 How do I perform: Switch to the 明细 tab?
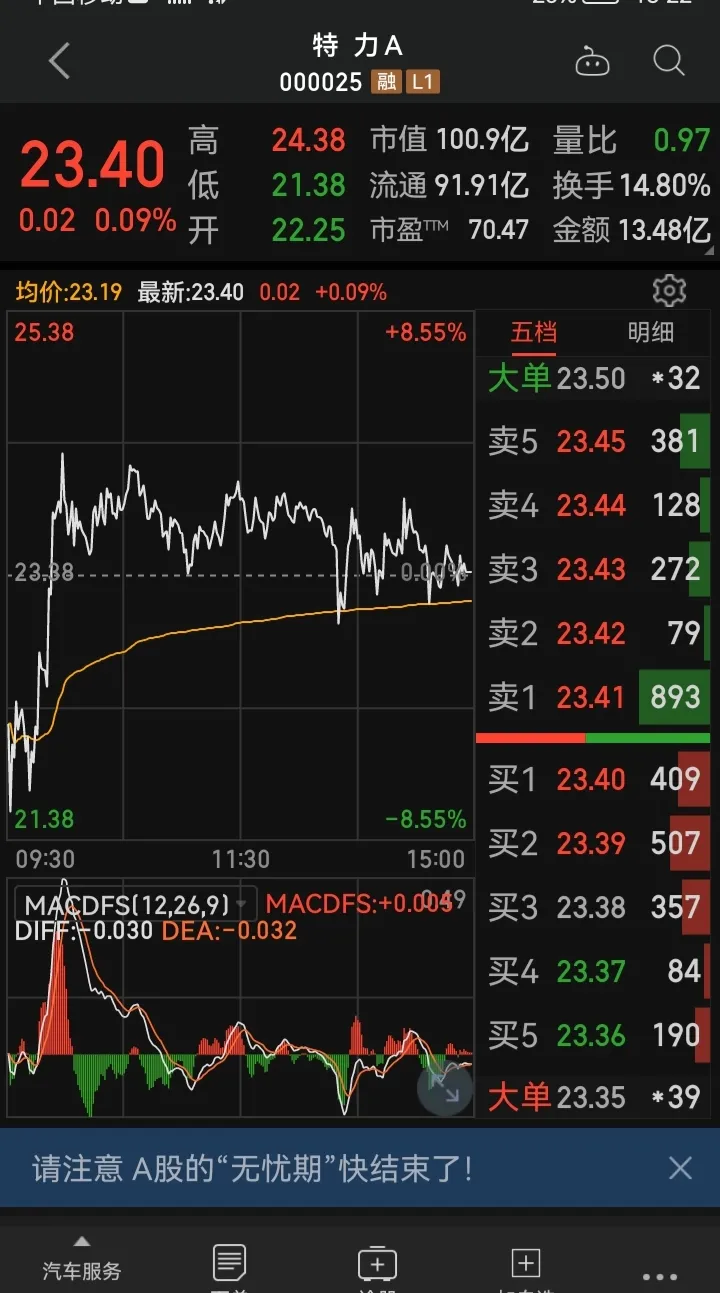tap(650, 333)
